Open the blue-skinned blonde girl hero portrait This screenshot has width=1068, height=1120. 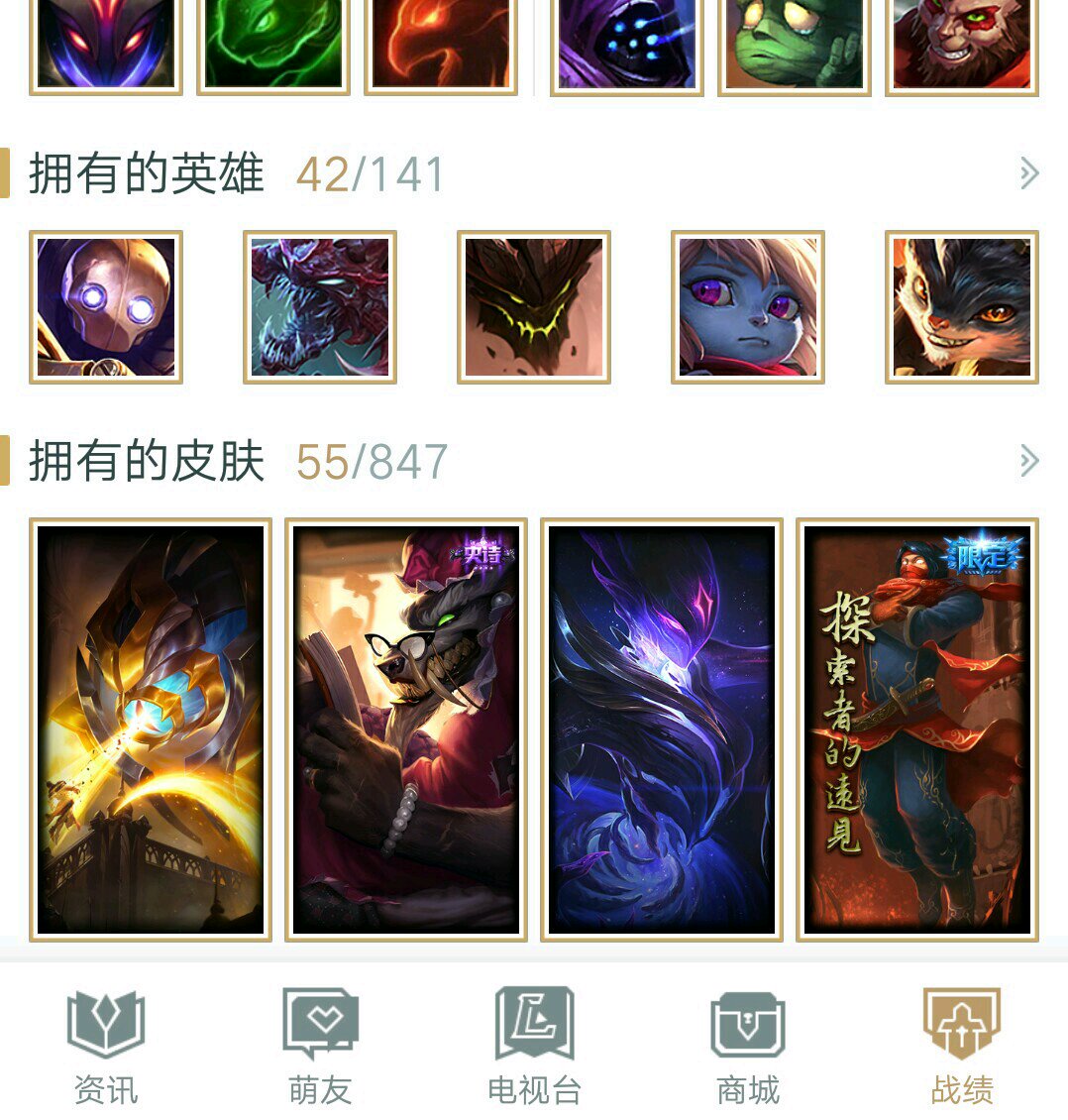tap(747, 307)
